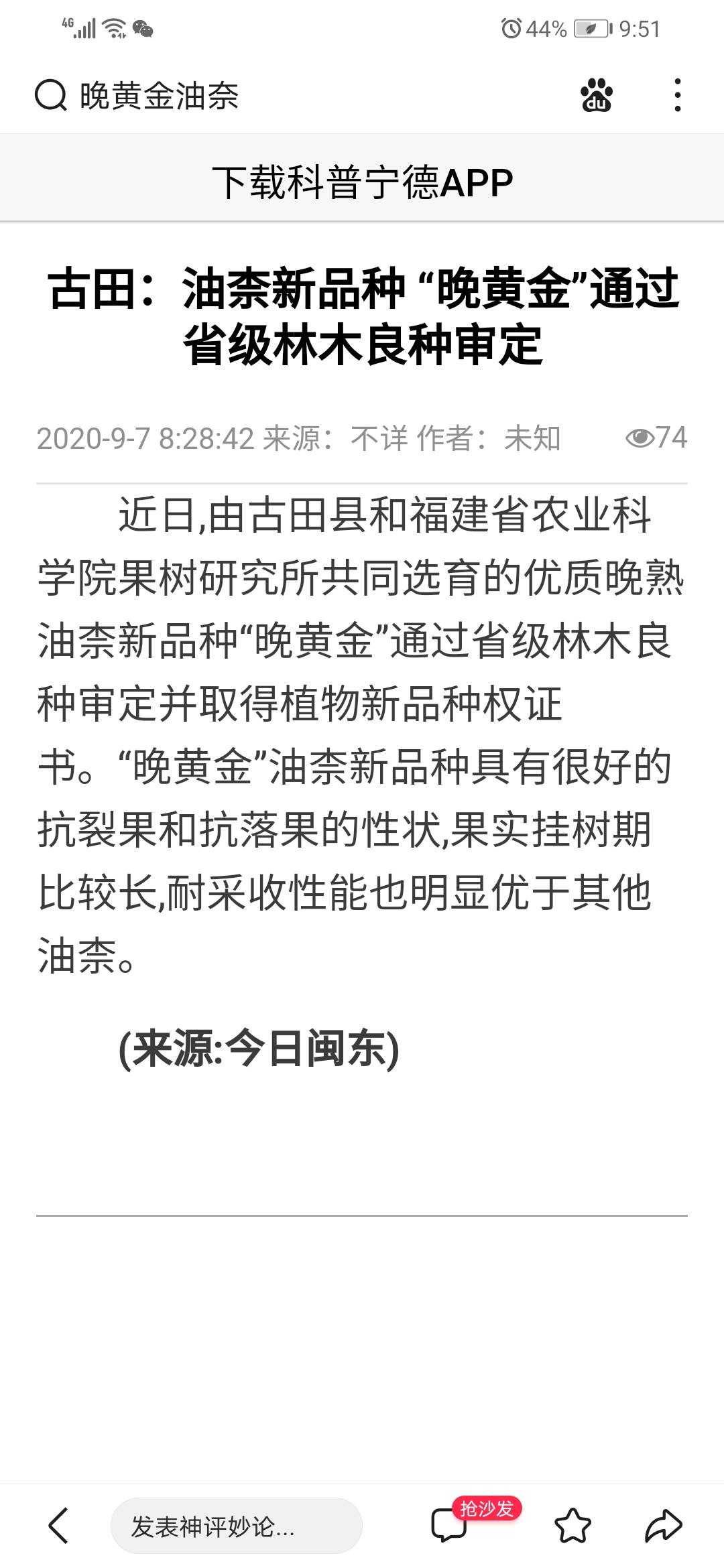Open the three-dot overflow menu
Image resolution: width=724 pixels, height=1568 pixels.
tap(678, 94)
